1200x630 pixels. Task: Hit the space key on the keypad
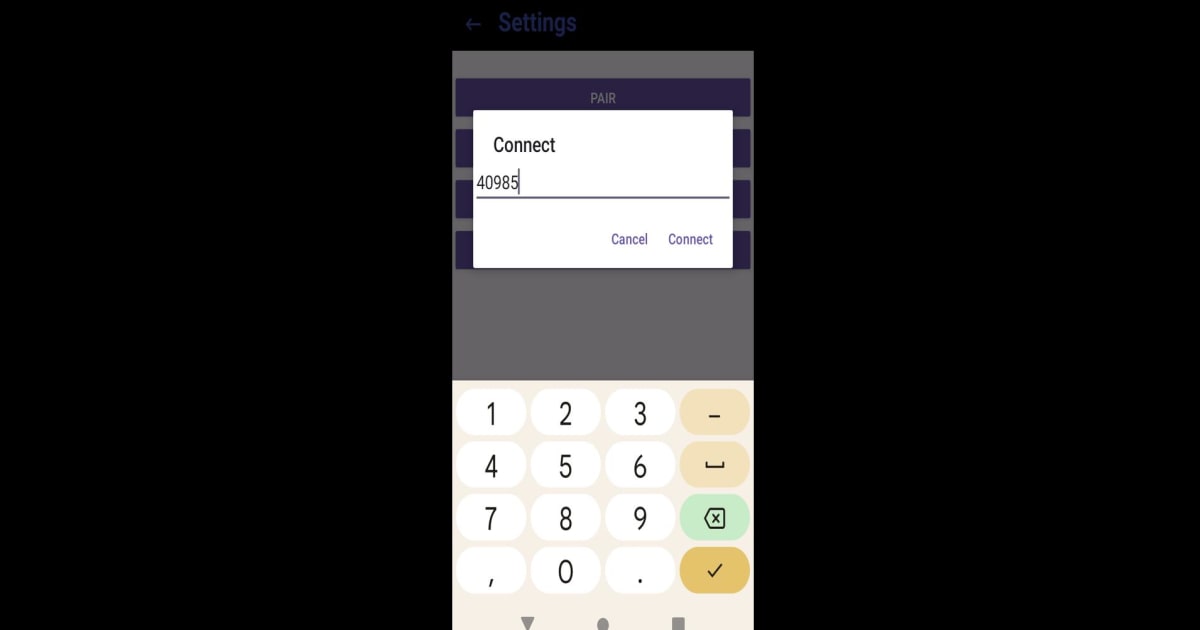click(714, 466)
